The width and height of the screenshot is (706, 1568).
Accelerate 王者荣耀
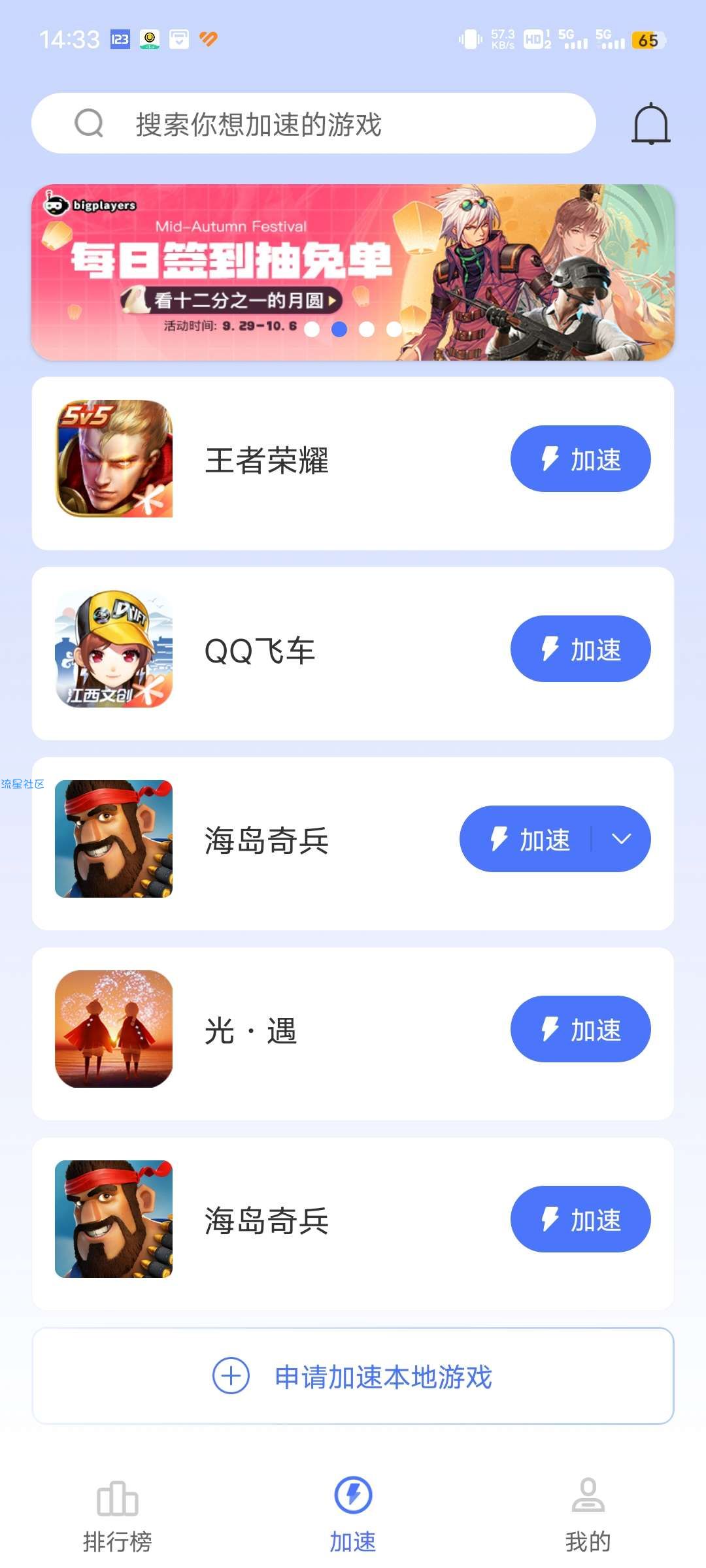click(x=580, y=459)
